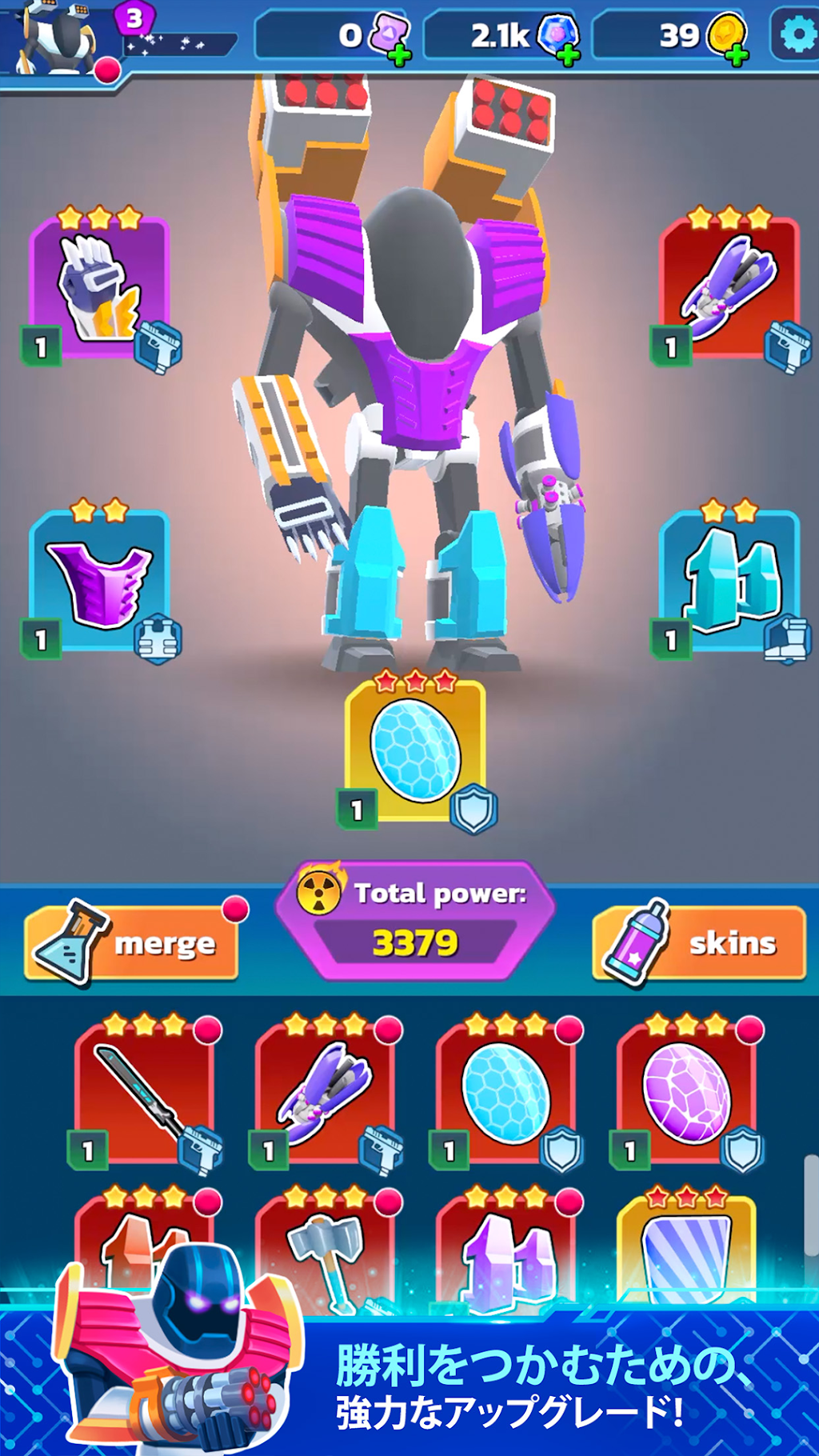Select the equipped blue shield slot

point(415,752)
